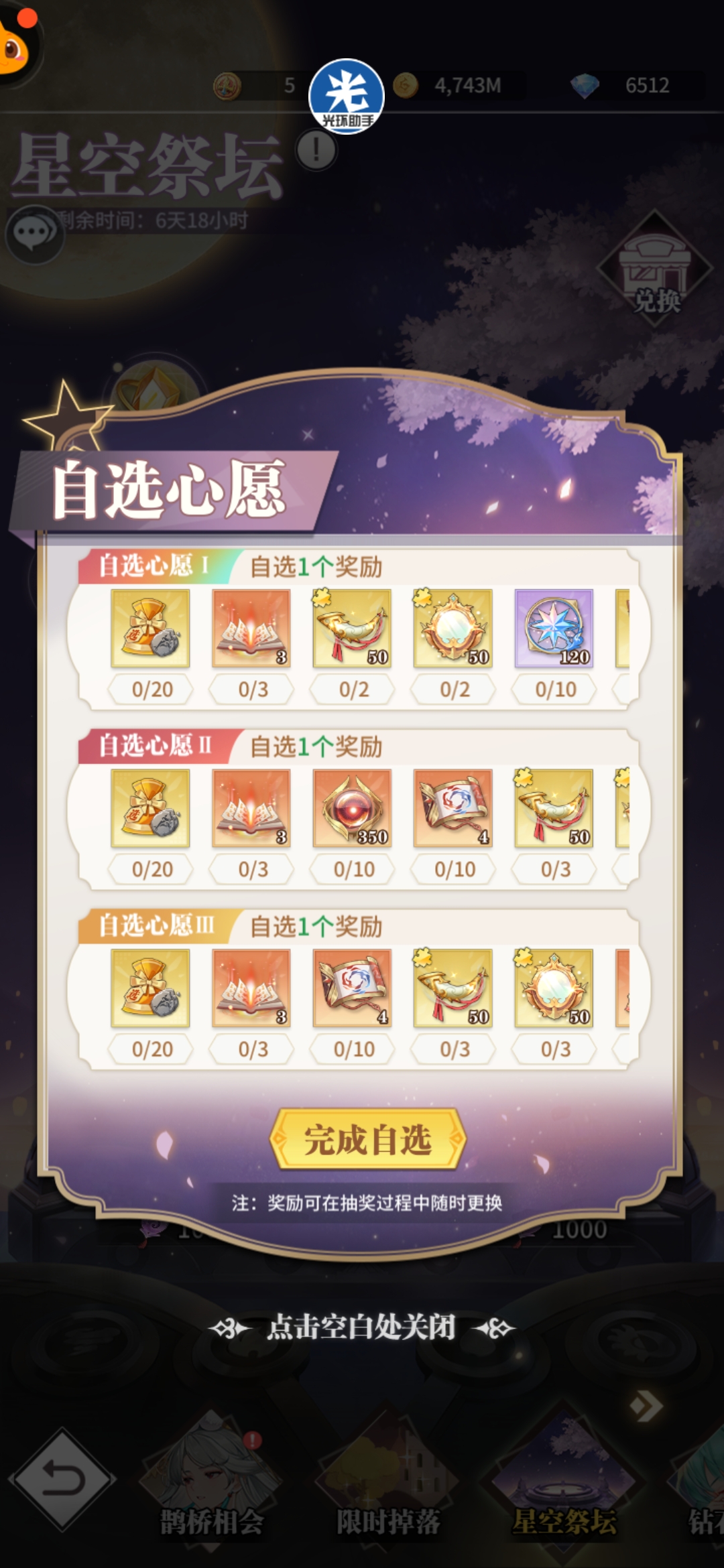Open the chat bubble icon
Image resolution: width=724 pixels, height=1568 pixels.
(x=34, y=233)
